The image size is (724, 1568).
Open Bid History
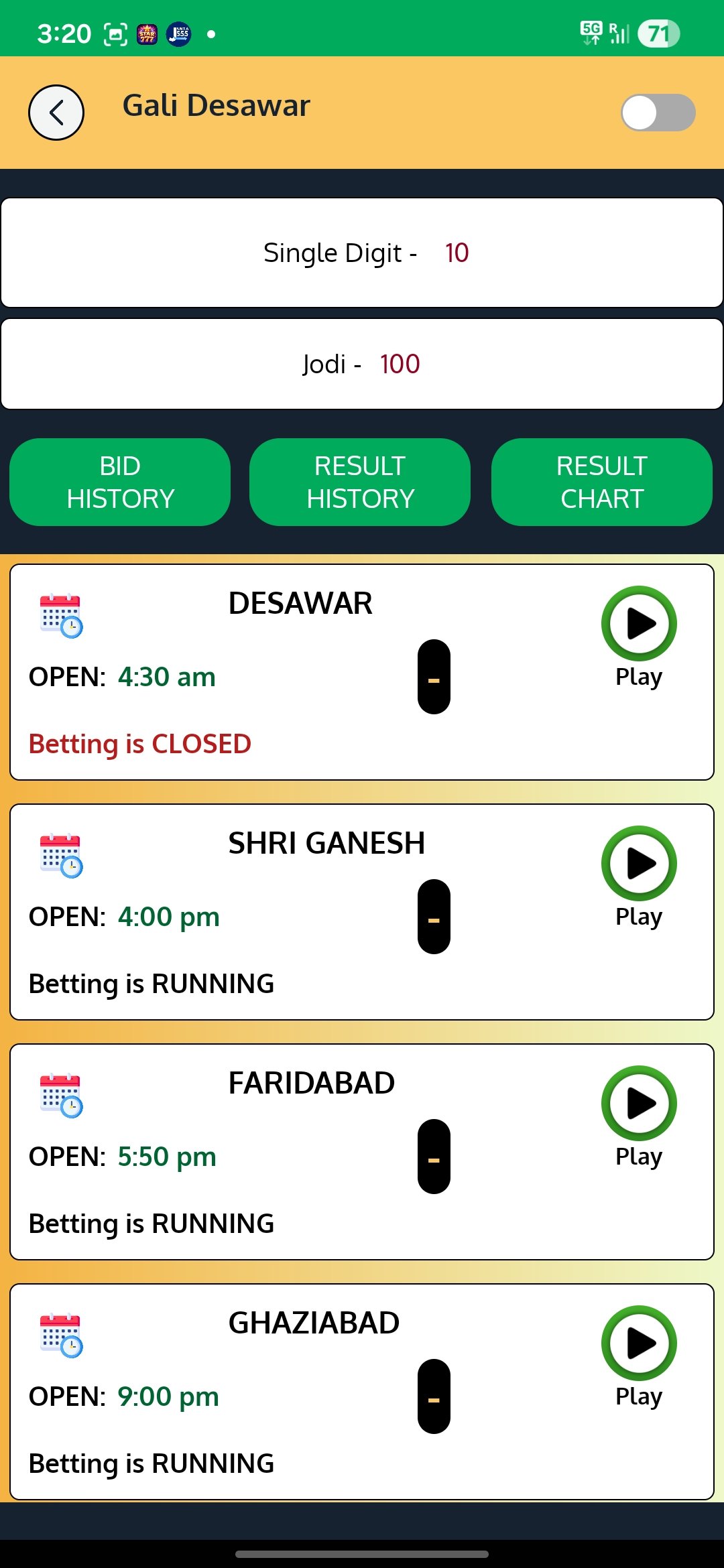[120, 482]
